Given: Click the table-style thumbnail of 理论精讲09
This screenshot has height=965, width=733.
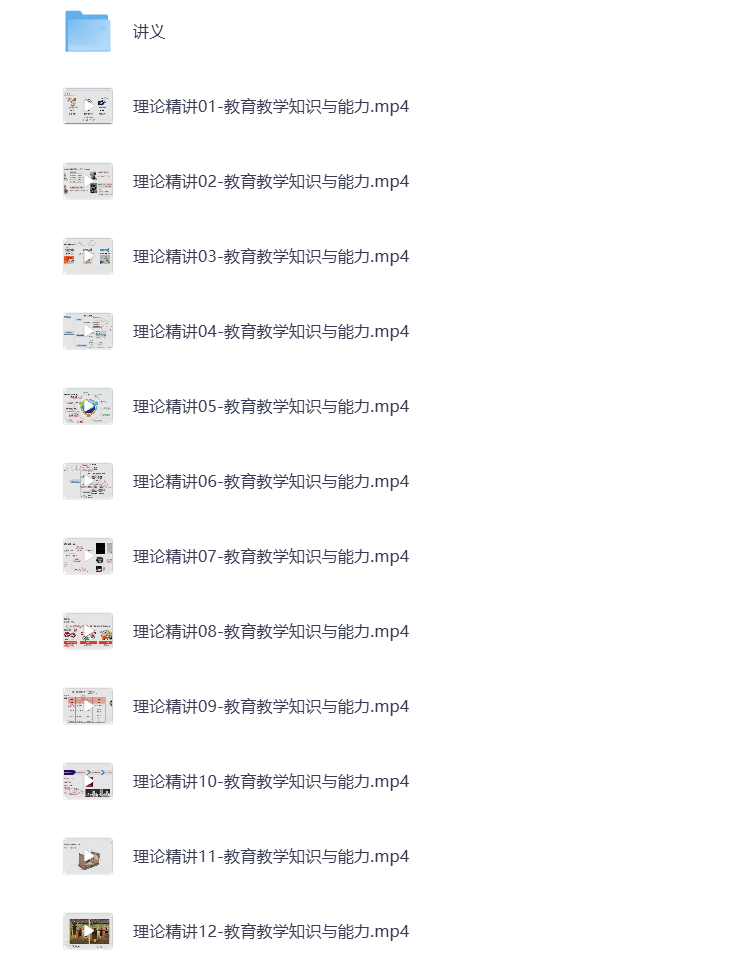Looking at the screenshot, I should (88, 706).
